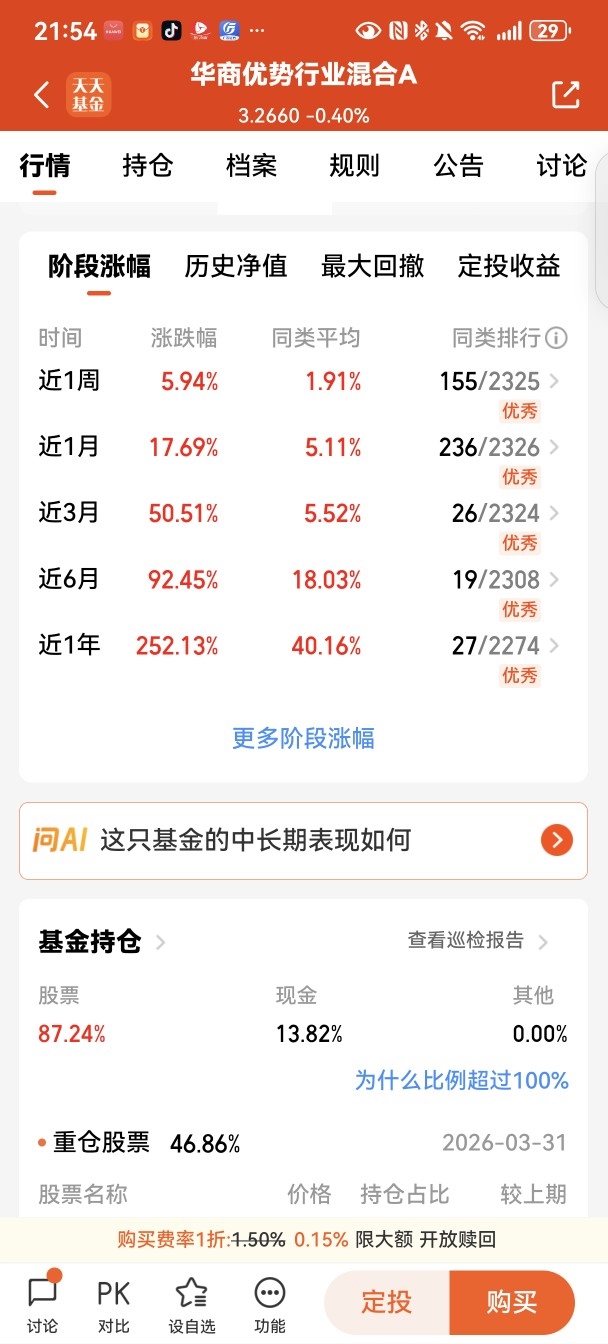View the 定投收益 segment
Image resolution: width=608 pixels, height=1344 pixels.
pos(509,266)
